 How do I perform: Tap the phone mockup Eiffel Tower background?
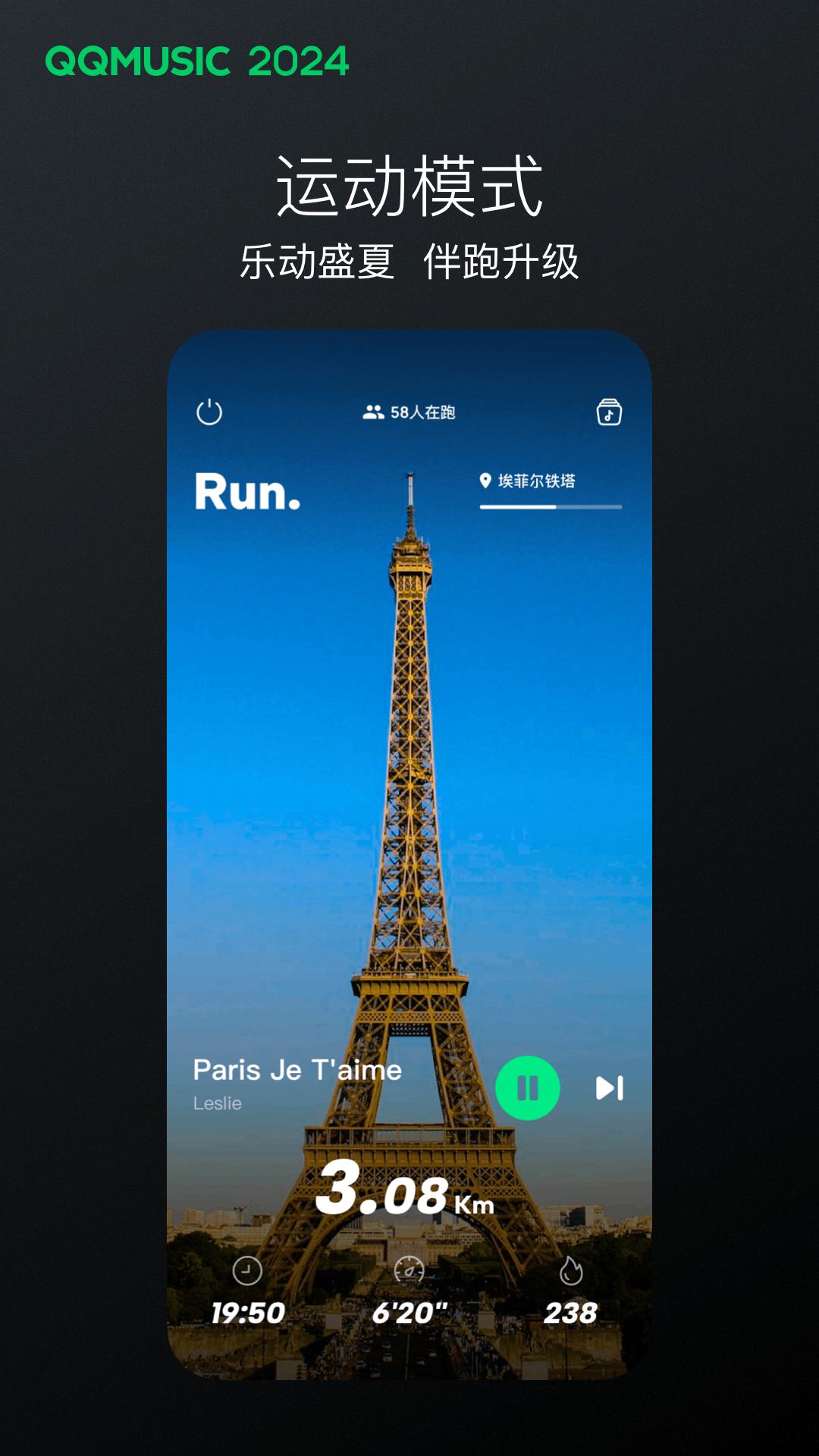[x=409, y=758]
